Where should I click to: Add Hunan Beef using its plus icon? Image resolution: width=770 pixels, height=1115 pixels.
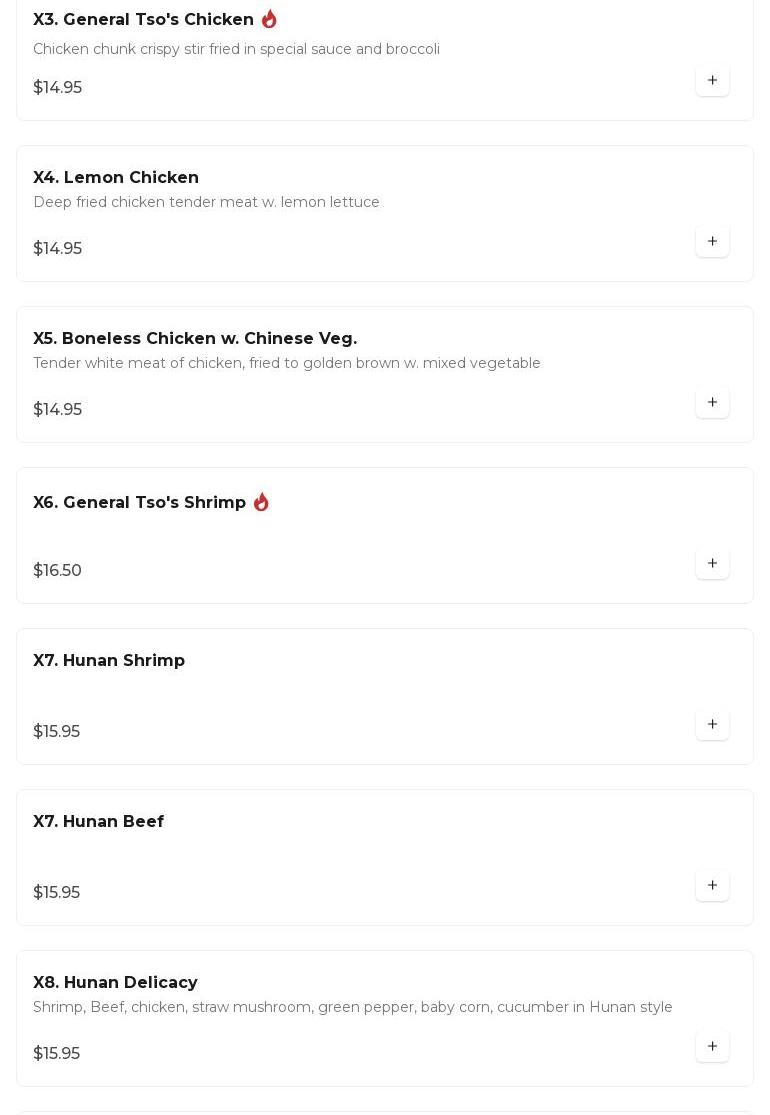712,885
